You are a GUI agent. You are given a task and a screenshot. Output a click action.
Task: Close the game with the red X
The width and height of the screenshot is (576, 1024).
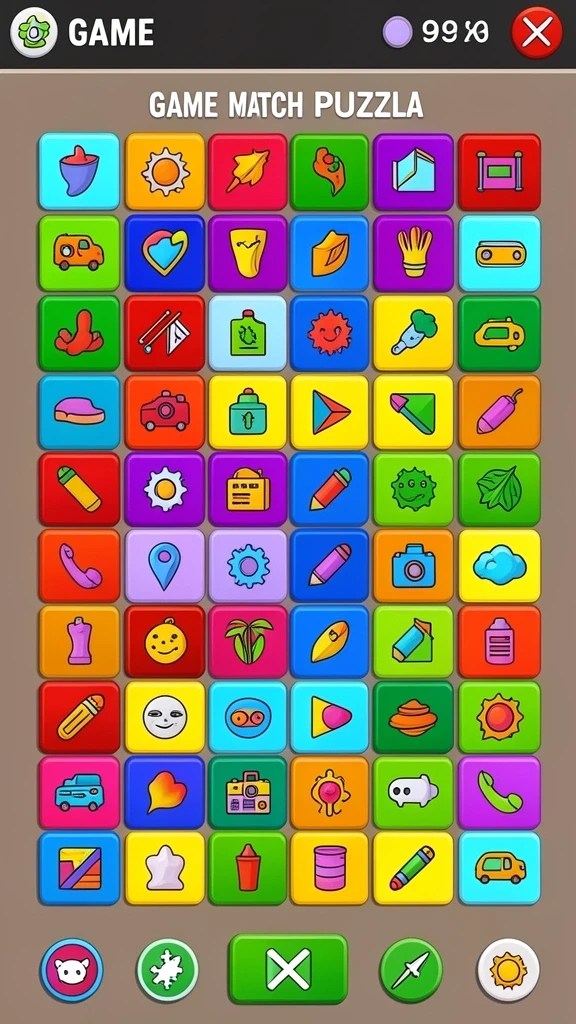tap(537, 32)
